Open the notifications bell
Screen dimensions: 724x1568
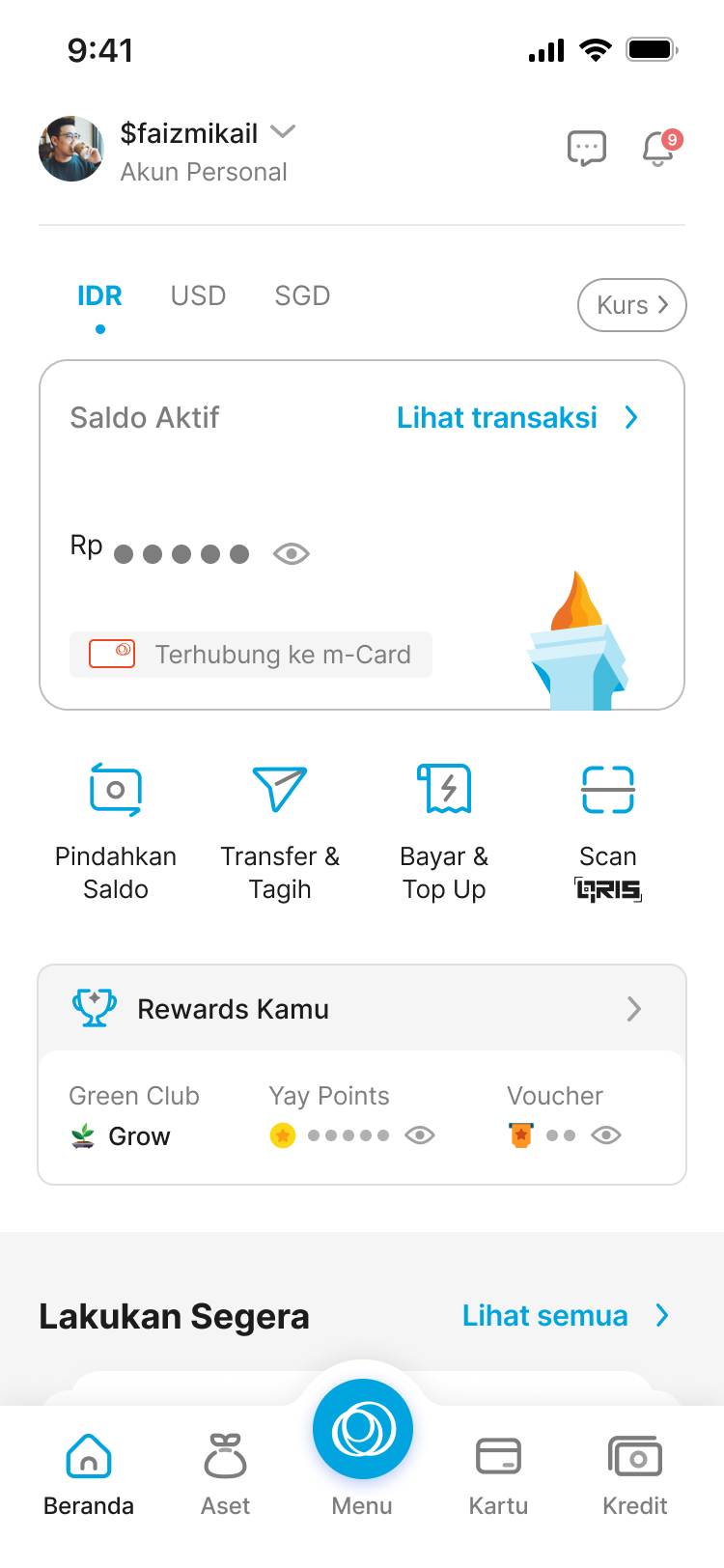658,149
